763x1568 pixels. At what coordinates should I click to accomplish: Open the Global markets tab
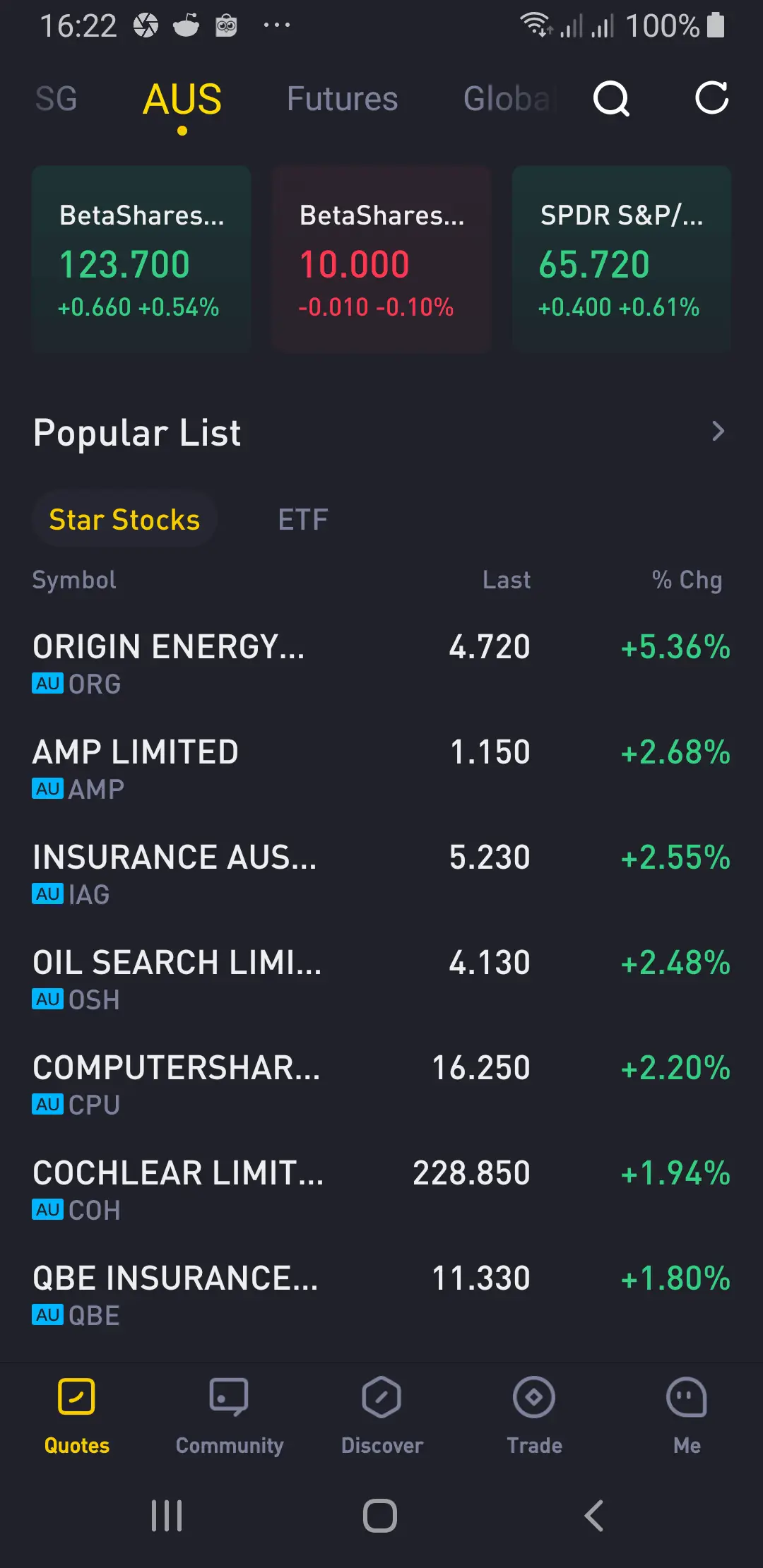point(506,100)
